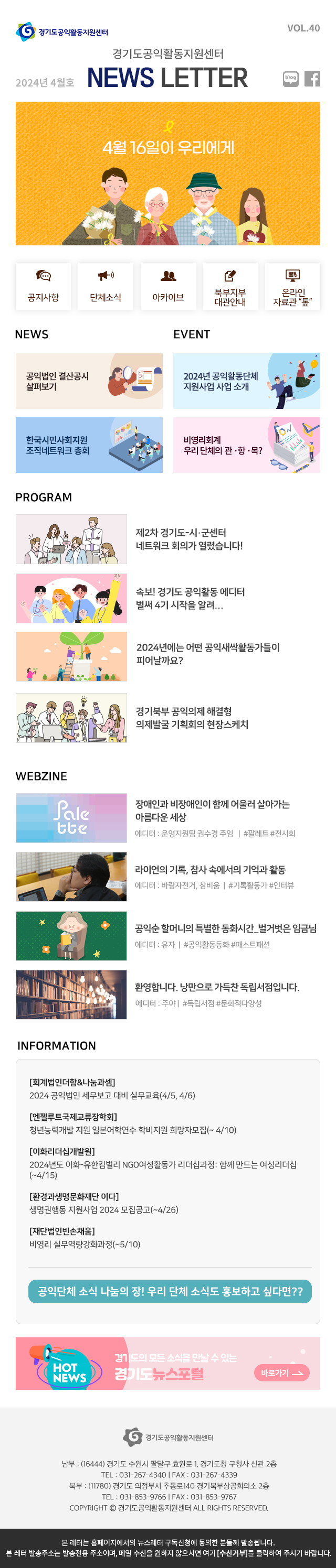Open the blog icon in the header
This screenshot has height=1568, width=336.
[291, 79]
